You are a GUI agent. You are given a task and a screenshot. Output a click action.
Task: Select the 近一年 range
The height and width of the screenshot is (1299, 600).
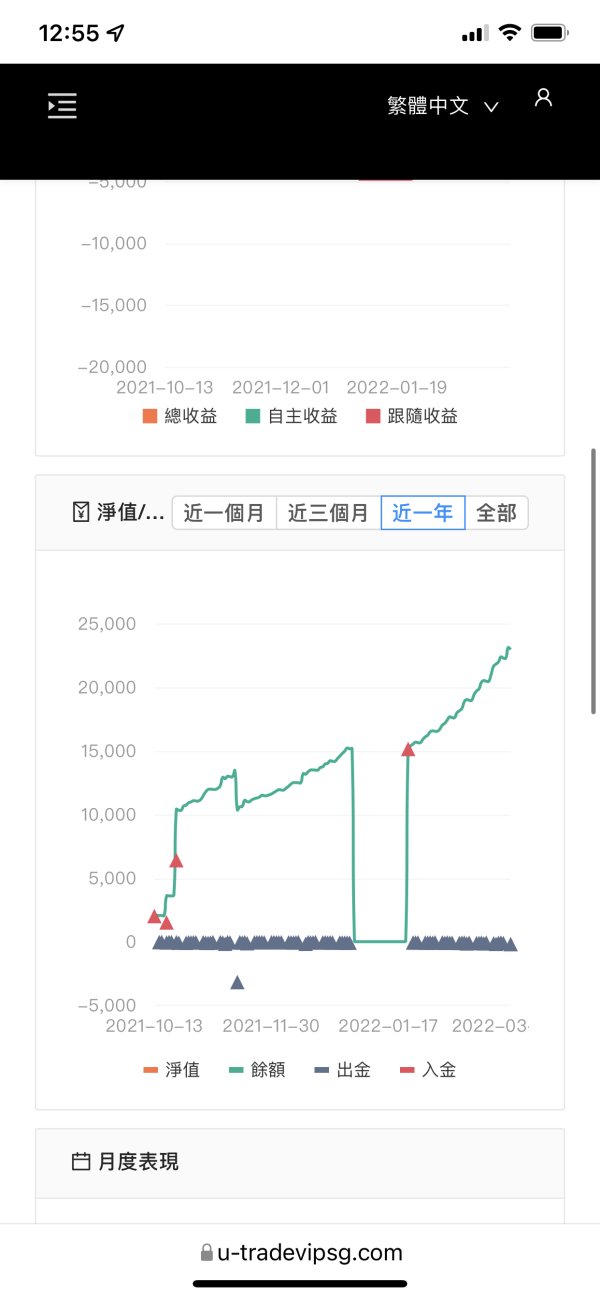[423, 513]
